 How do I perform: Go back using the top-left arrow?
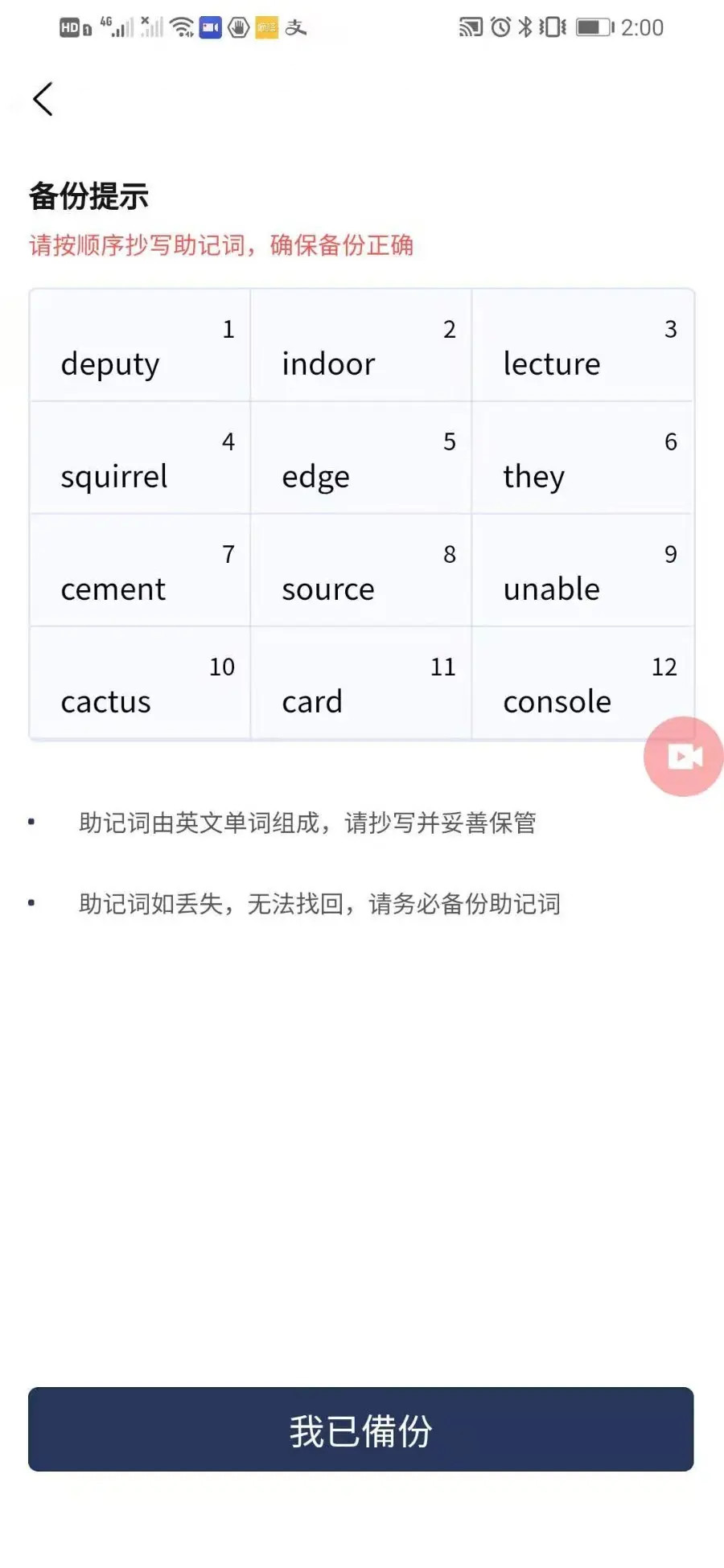pyautogui.click(x=43, y=100)
